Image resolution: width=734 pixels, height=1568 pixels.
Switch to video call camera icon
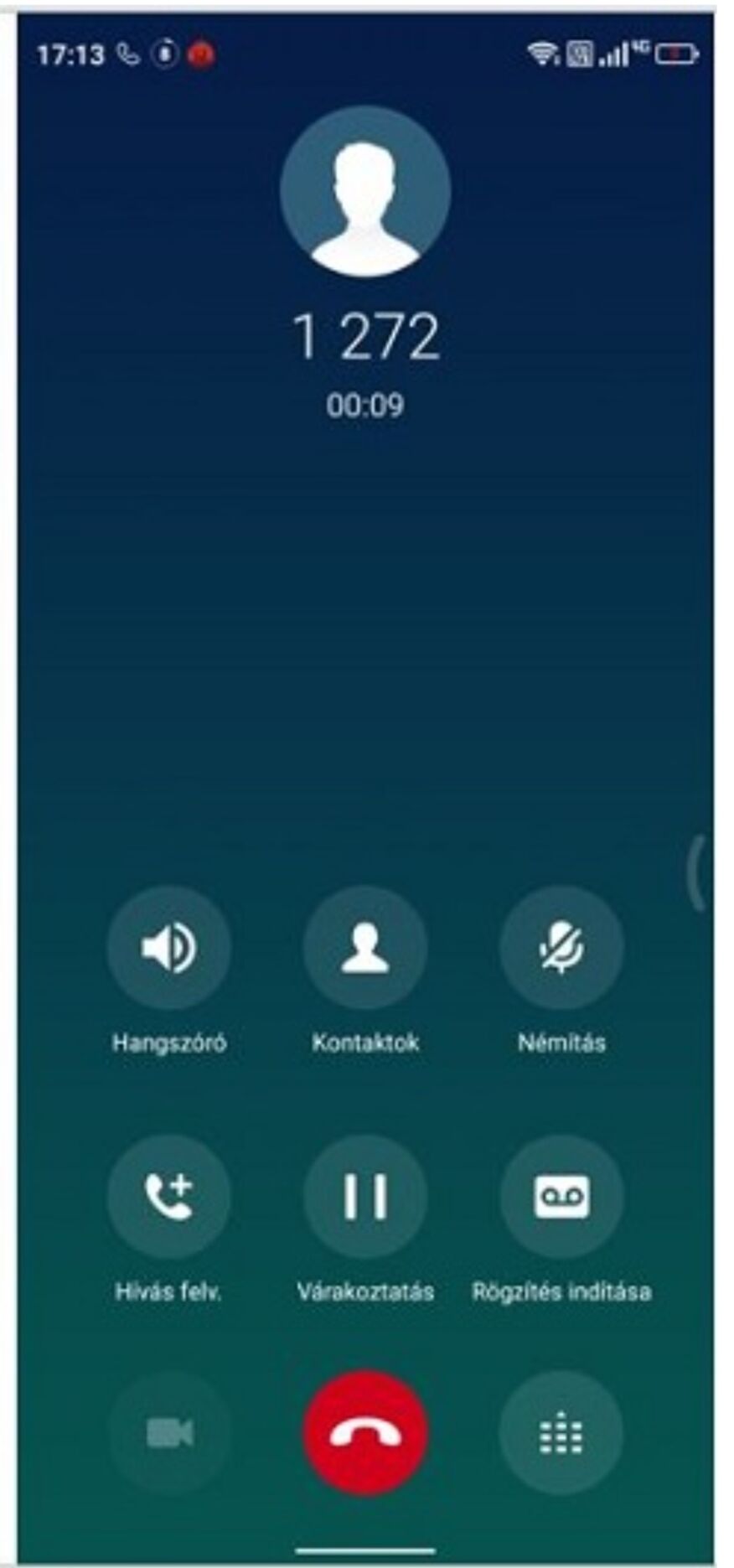[x=168, y=1434]
